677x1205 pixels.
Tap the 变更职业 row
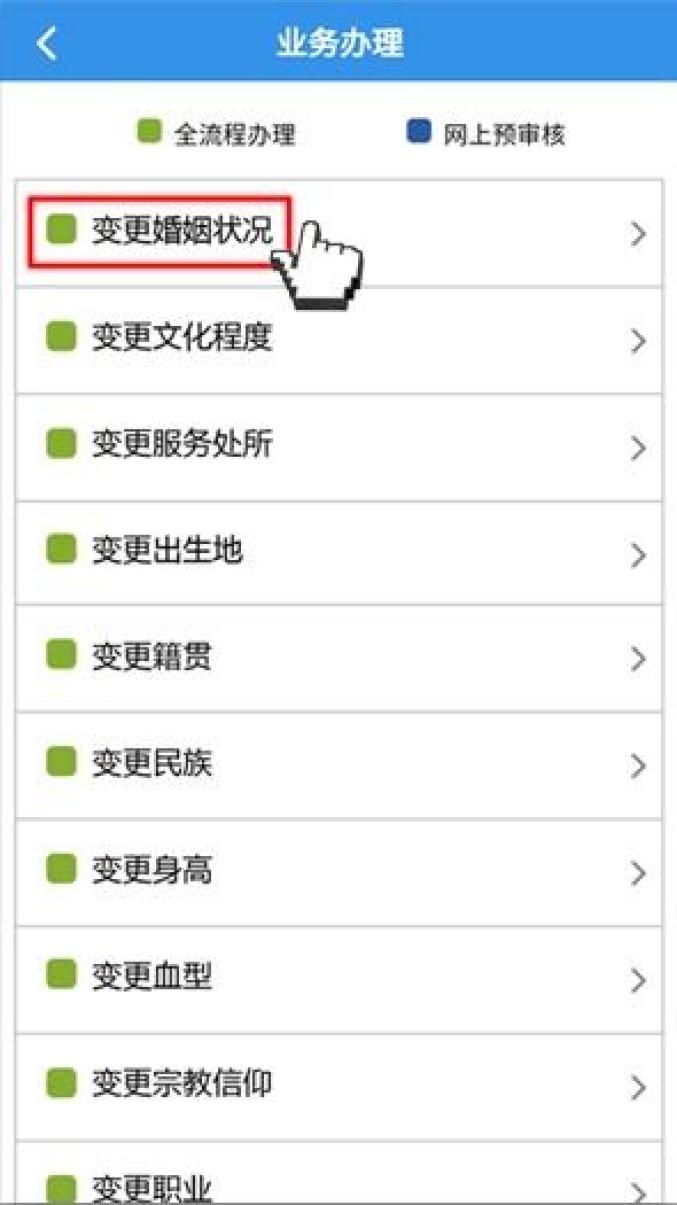tap(339, 1172)
